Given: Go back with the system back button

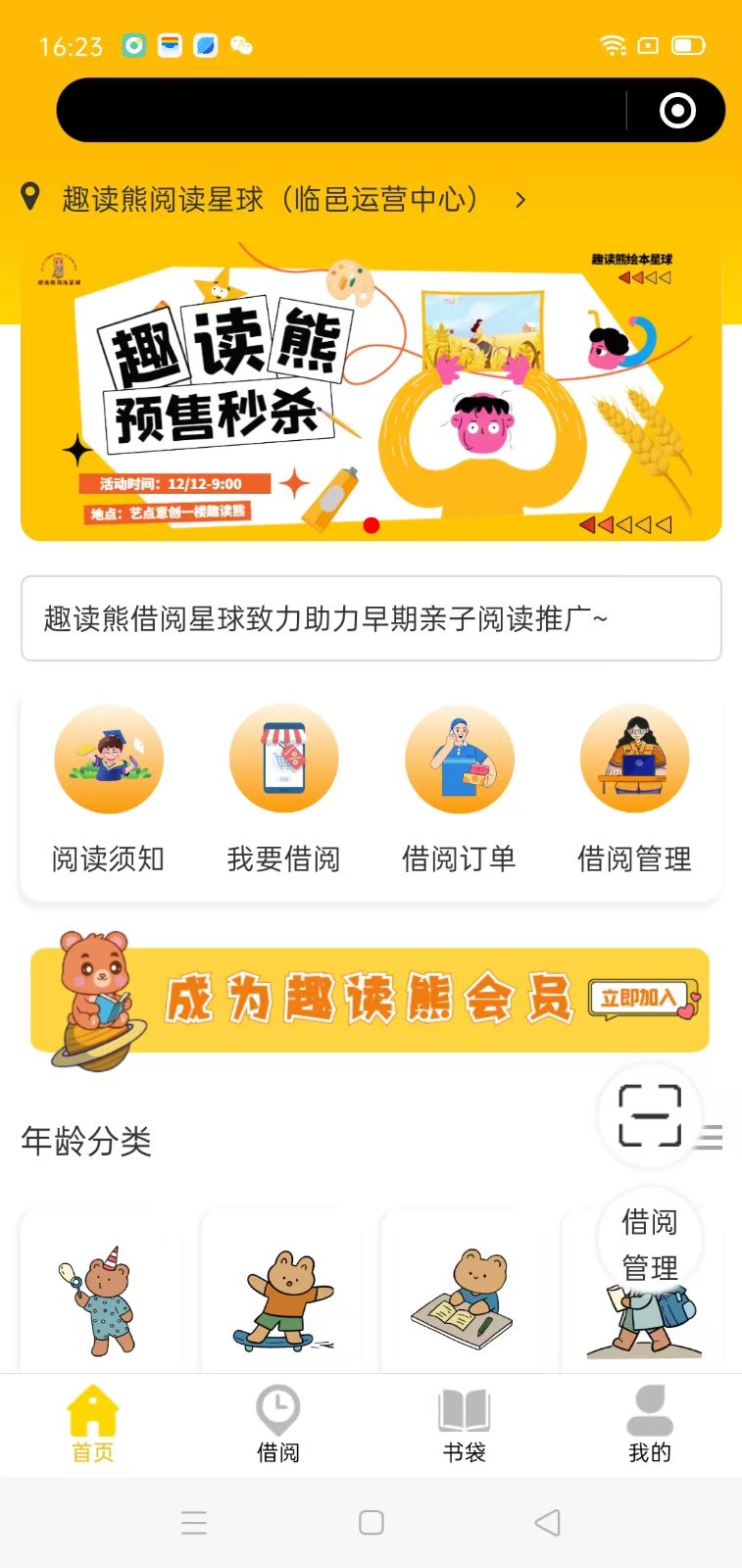Looking at the screenshot, I should 548,1522.
